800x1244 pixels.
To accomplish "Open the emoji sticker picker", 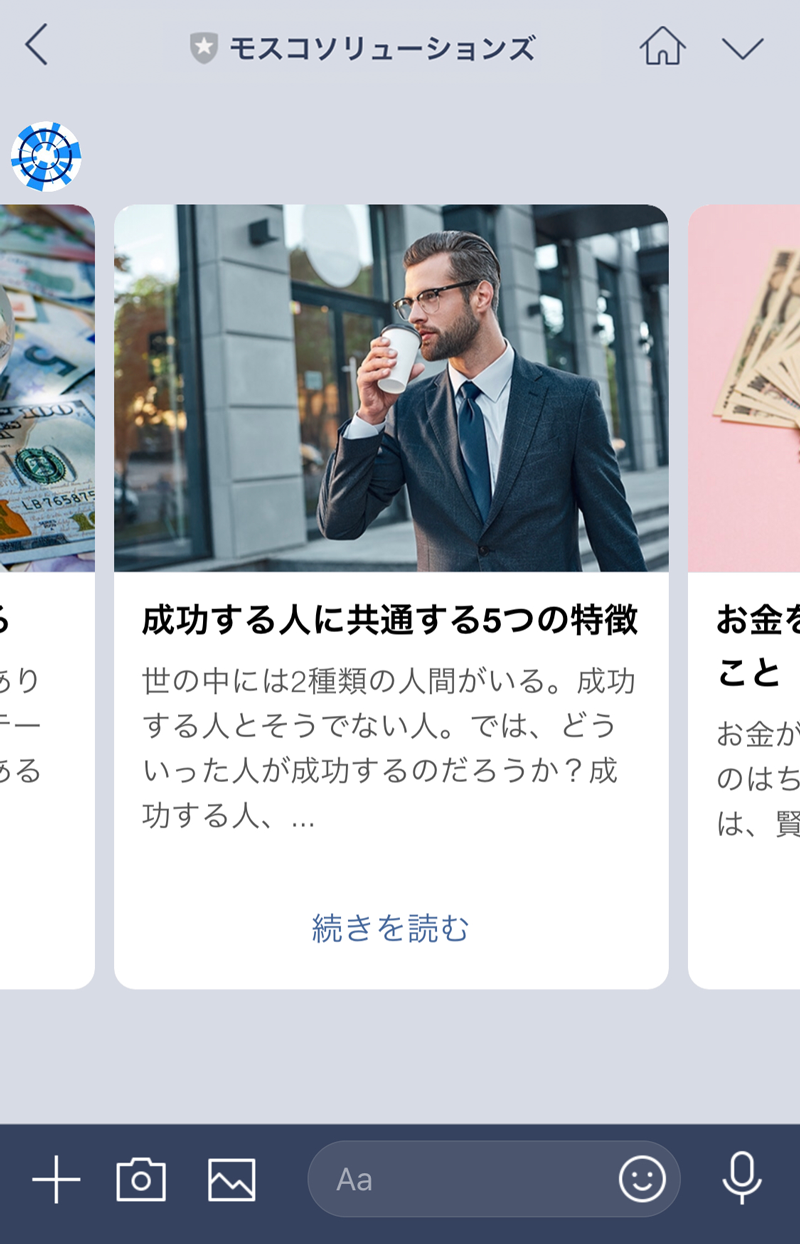I will tap(642, 1180).
